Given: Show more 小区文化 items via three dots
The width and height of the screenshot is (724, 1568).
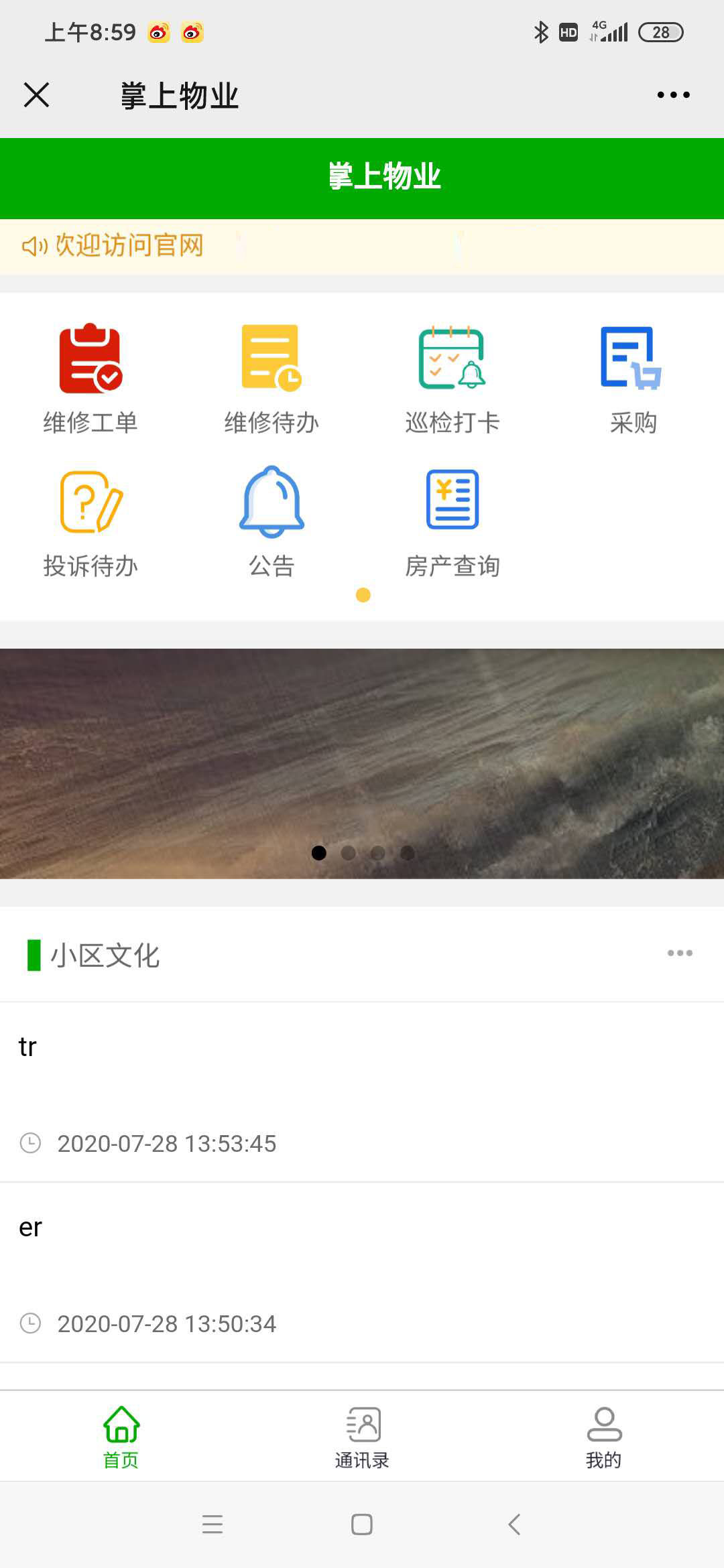Looking at the screenshot, I should tap(680, 953).
